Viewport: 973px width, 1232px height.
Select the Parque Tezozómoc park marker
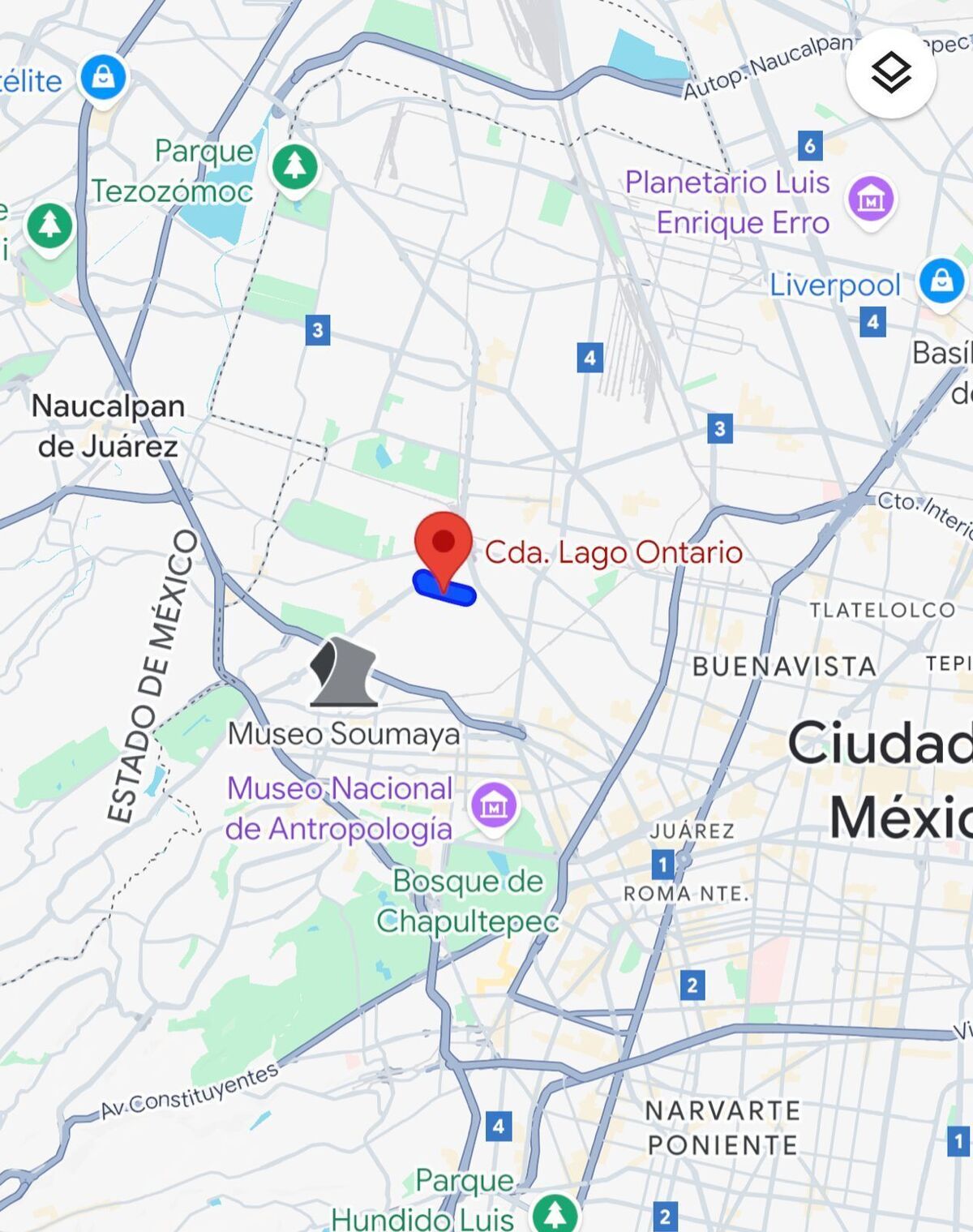294,166
